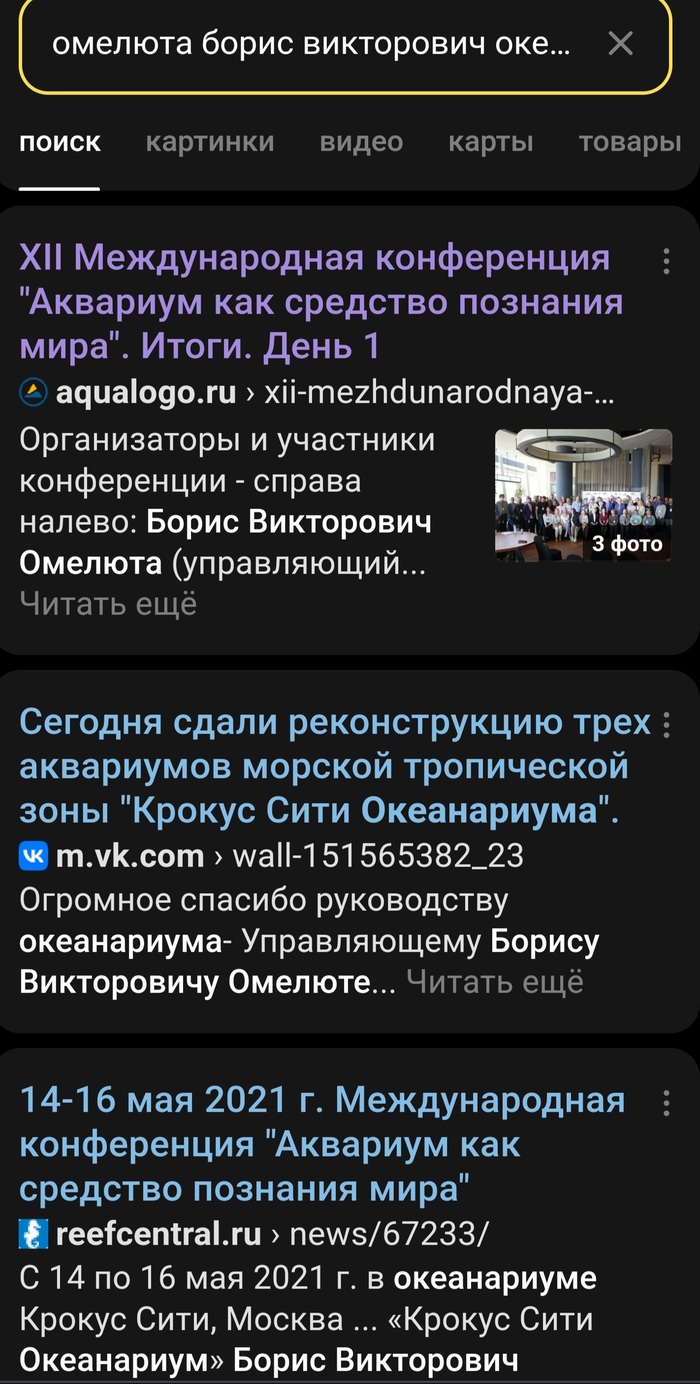Image resolution: width=700 pixels, height=1384 pixels.
Task: Open overflow menu for the reefcentral.ru result
Action: (666, 1103)
